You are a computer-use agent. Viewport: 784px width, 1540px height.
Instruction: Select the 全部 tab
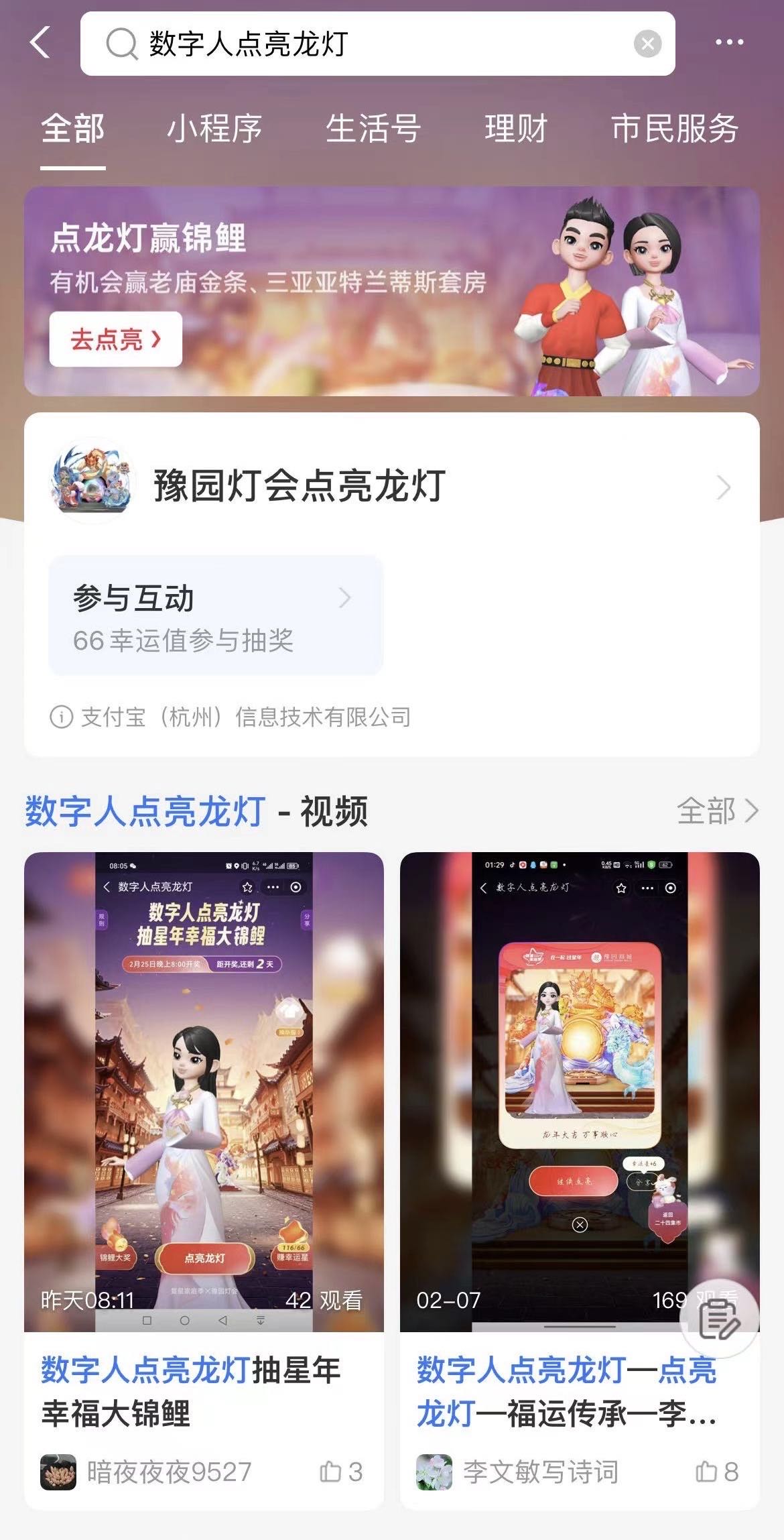(x=72, y=128)
